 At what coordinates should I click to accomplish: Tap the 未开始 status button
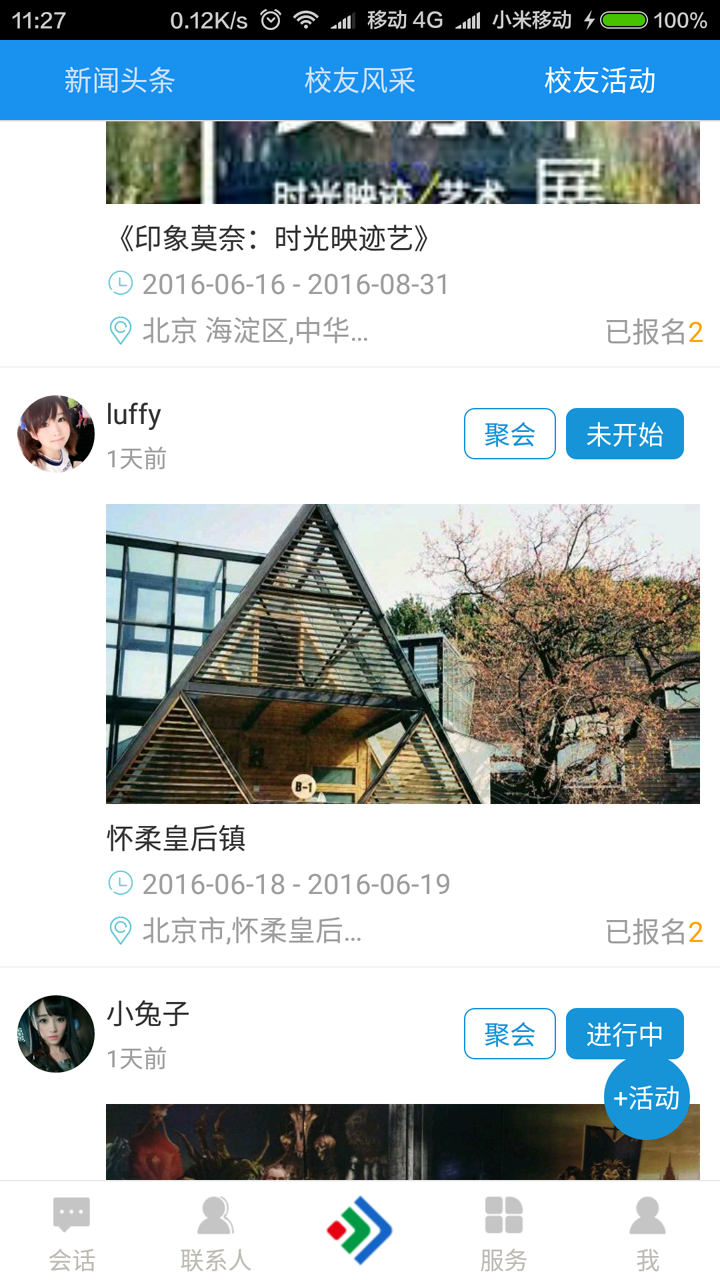pyautogui.click(x=625, y=434)
